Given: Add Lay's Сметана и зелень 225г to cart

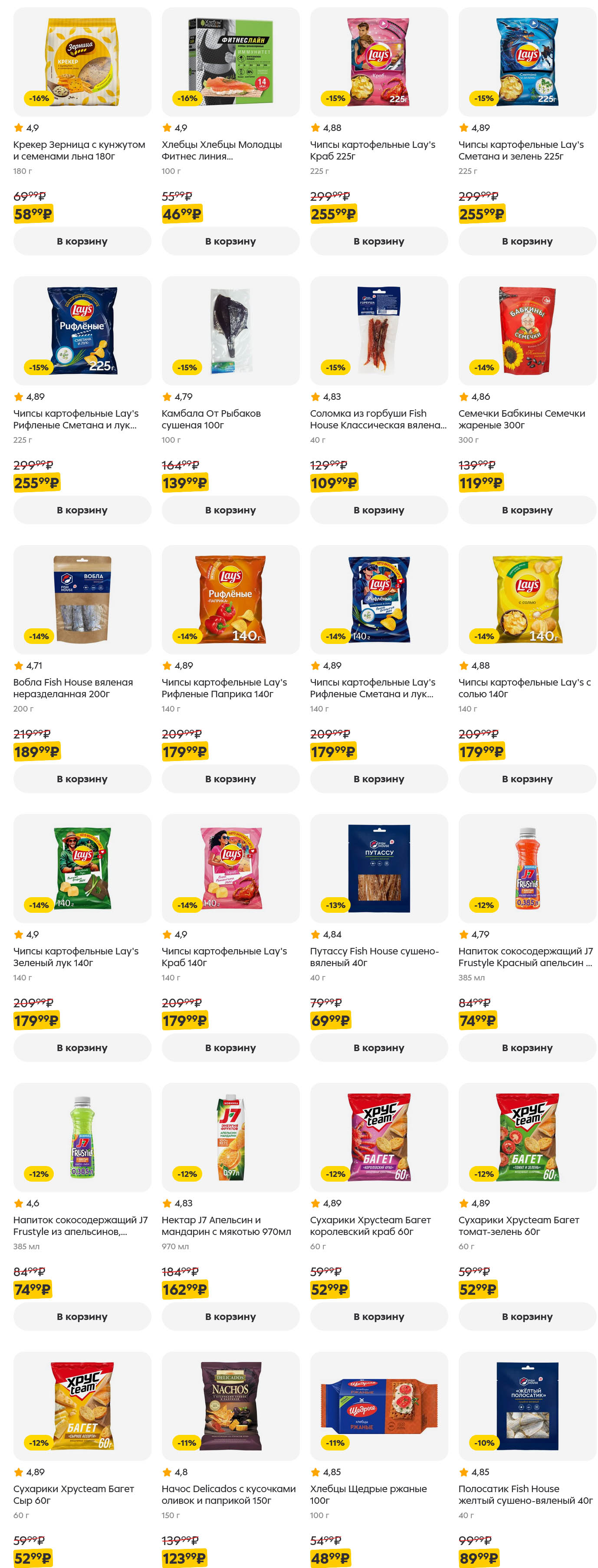Looking at the screenshot, I should pyautogui.click(x=527, y=241).
